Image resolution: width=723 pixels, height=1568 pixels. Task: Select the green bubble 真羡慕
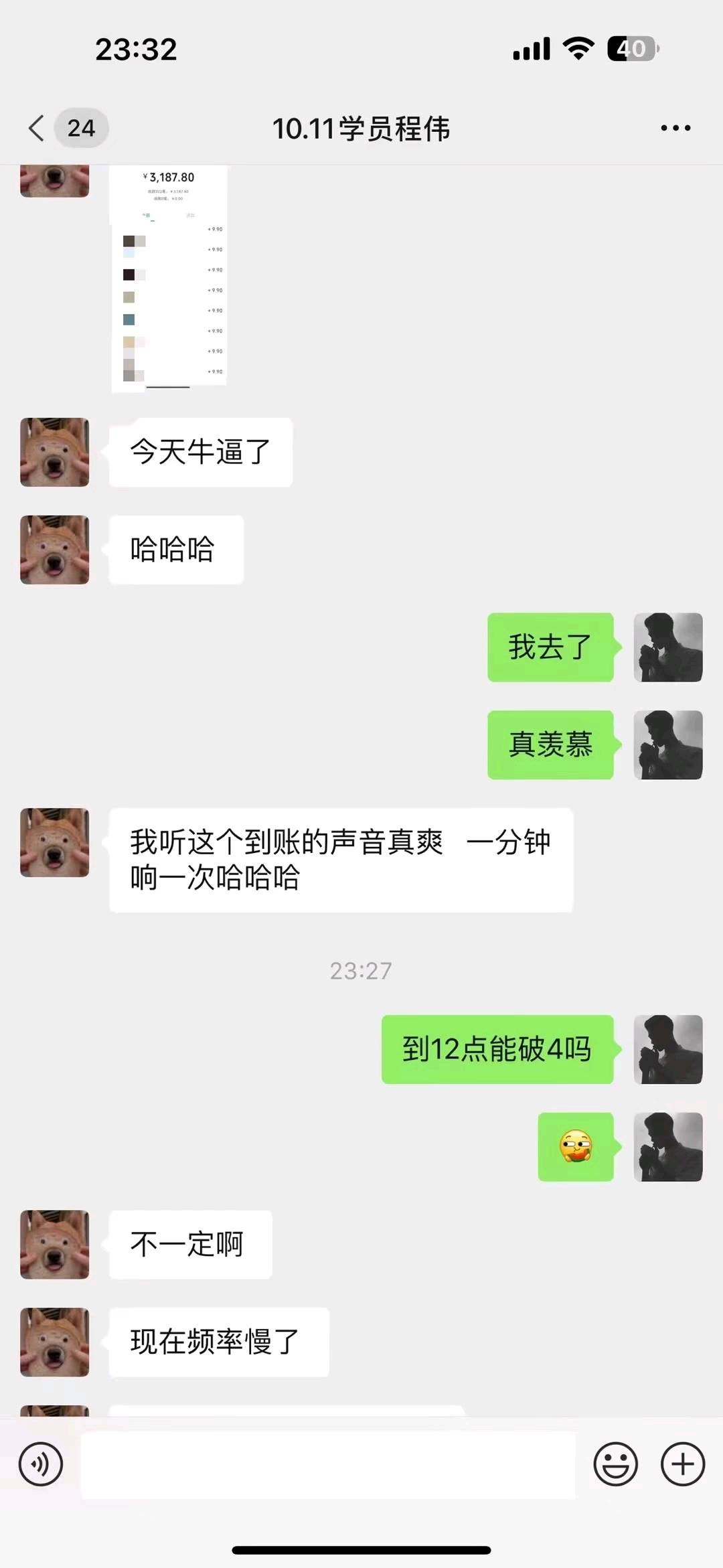pyautogui.click(x=550, y=745)
